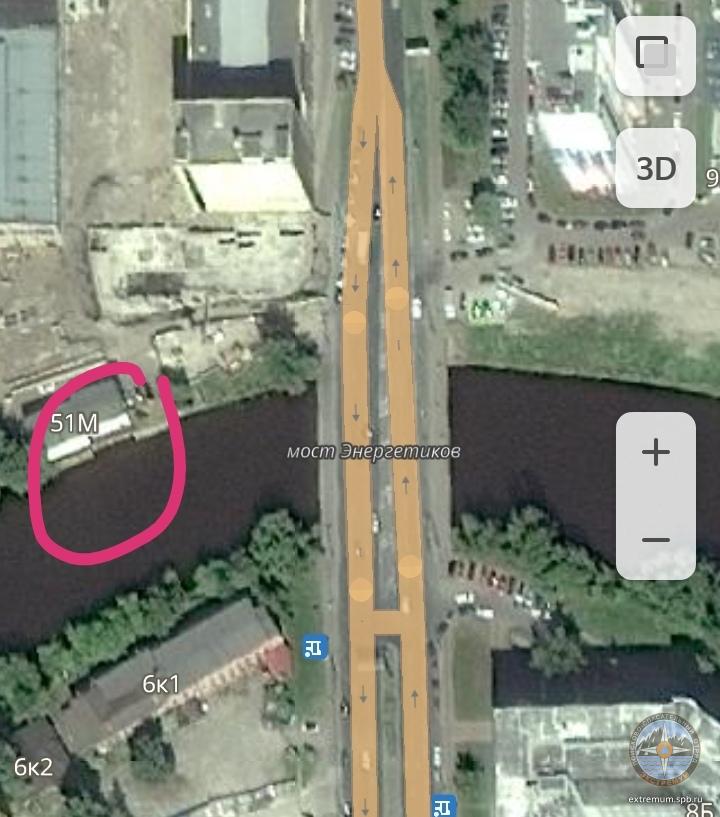720x817 pixels.
Task: Zoom in with the plus button
Action: pos(655,453)
